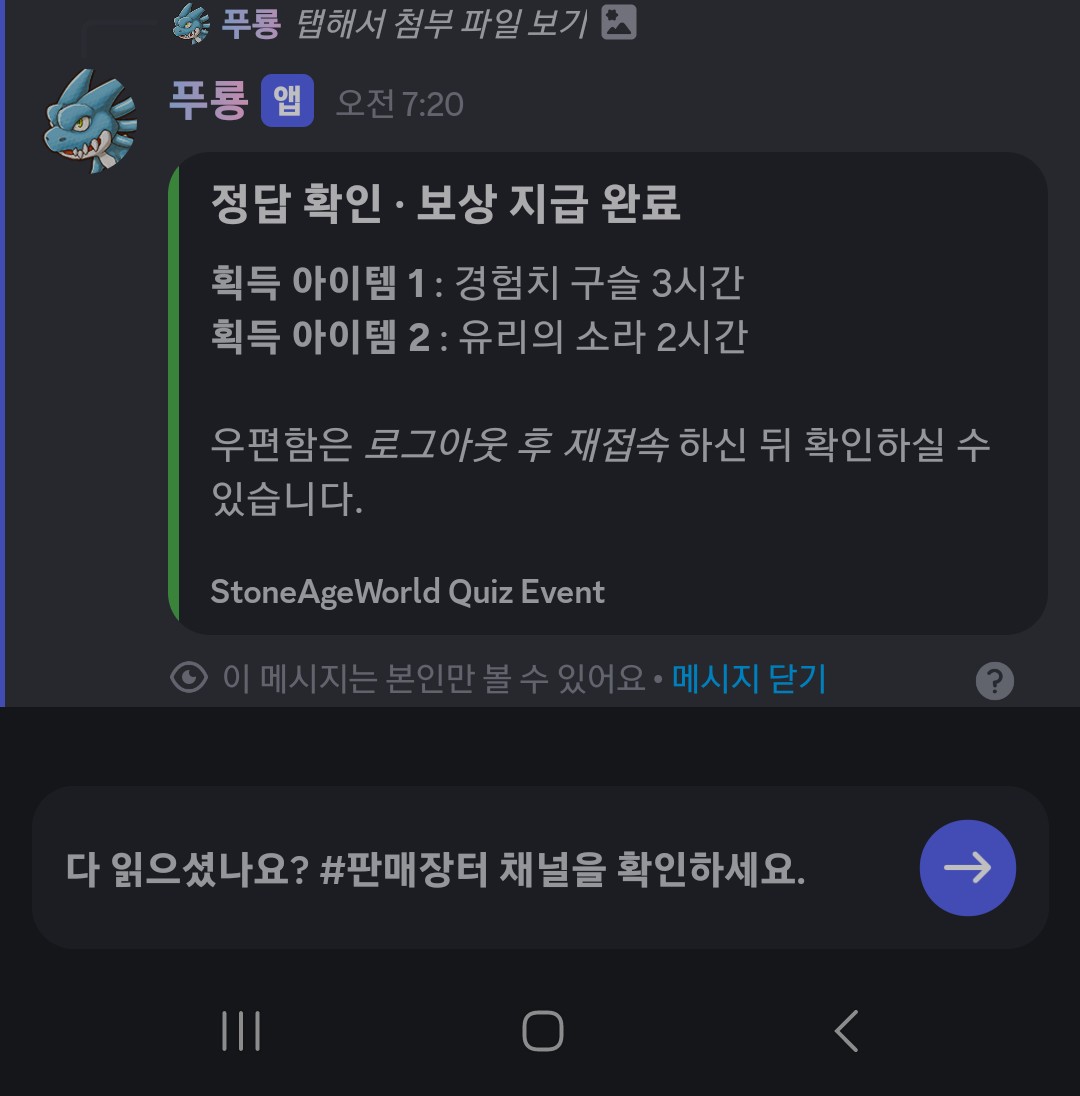Dismiss message via 메시지 닫기 link
This screenshot has width=1080, height=1096.
[x=749, y=679]
